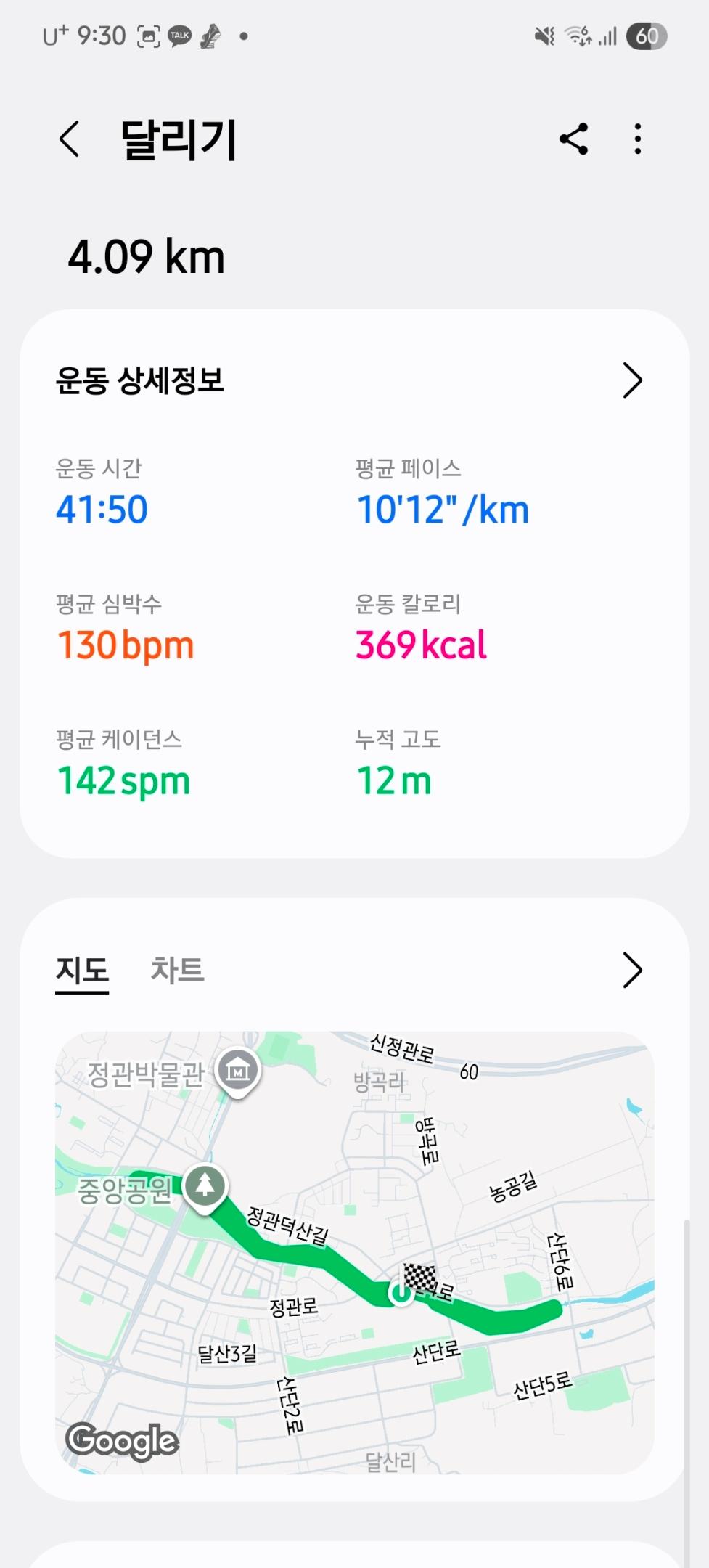This screenshot has width=709, height=1568.
Task: Select the 지도 tab
Action: point(82,970)
